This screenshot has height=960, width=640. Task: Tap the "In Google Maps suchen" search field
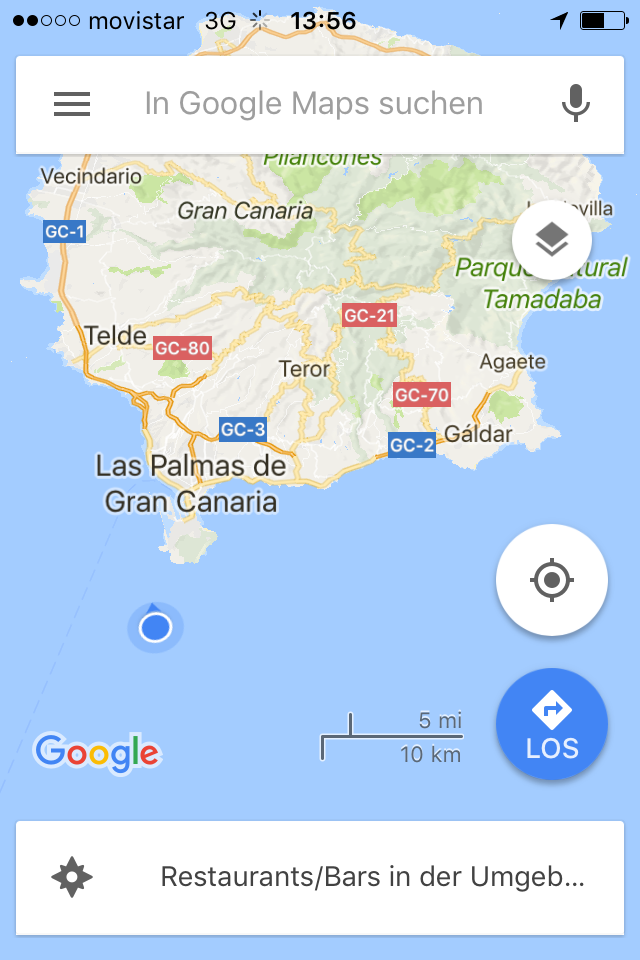(x=314, y=104)
